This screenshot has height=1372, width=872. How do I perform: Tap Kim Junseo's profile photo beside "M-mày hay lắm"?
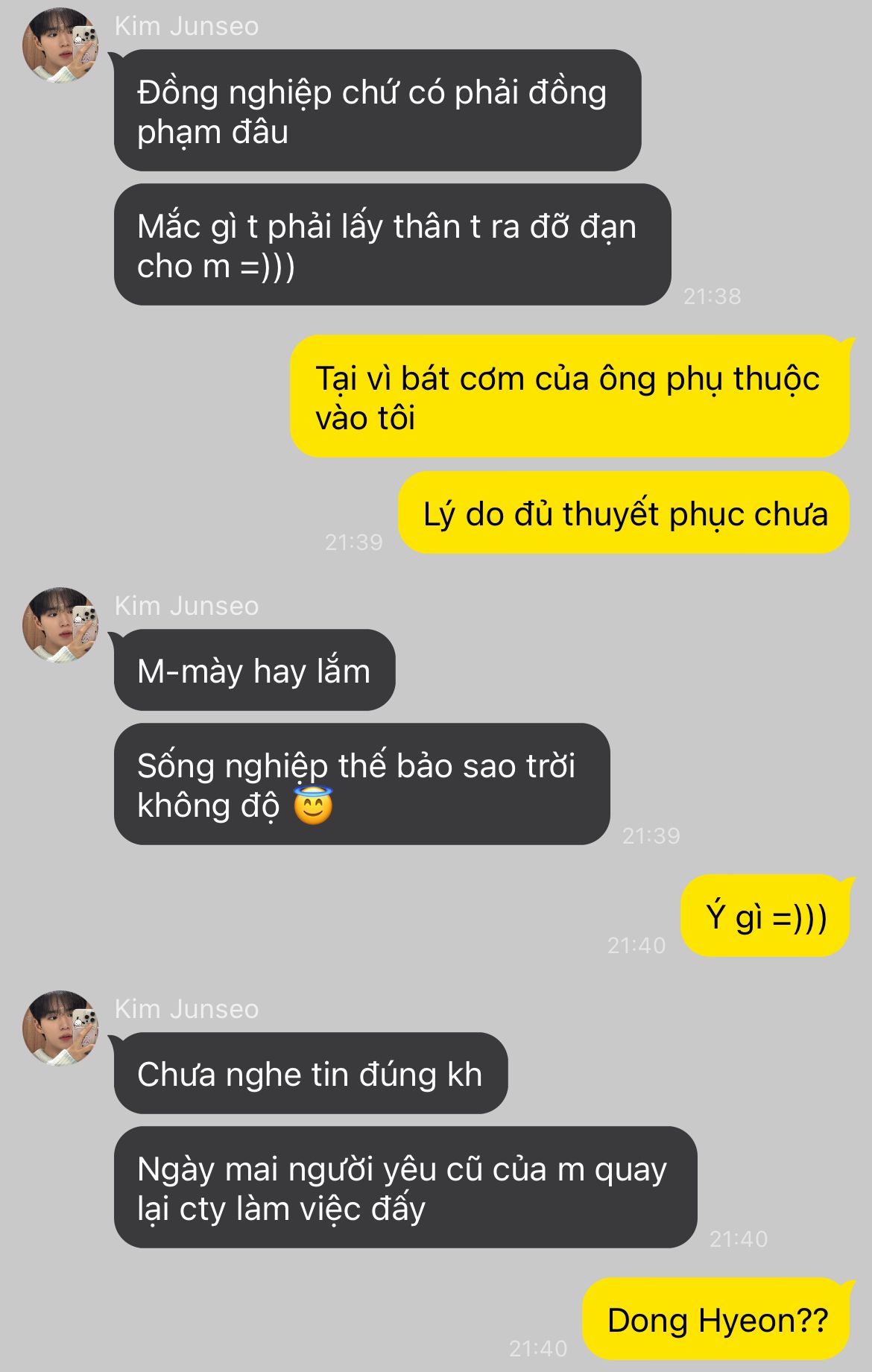click(61, 625)
